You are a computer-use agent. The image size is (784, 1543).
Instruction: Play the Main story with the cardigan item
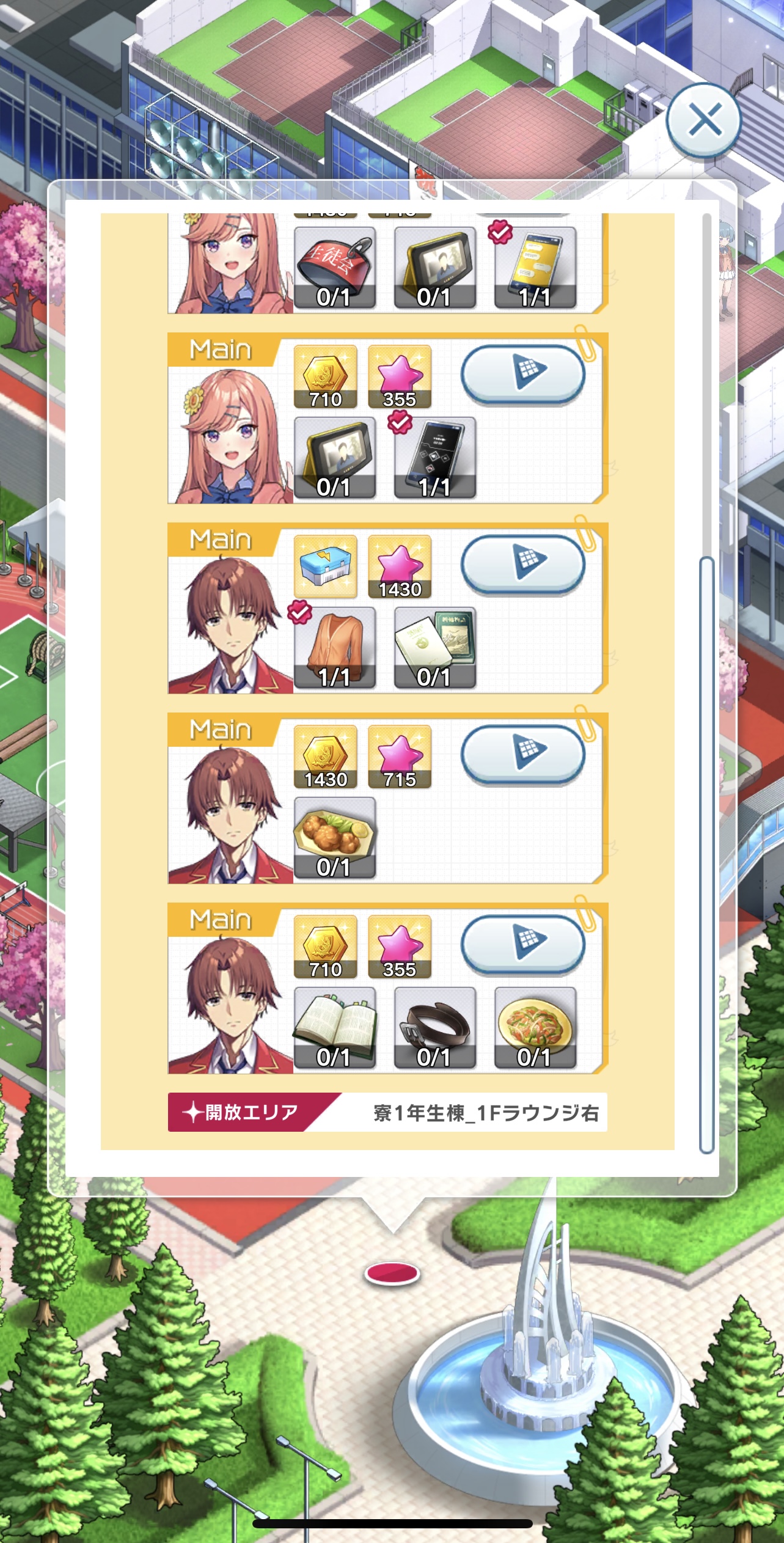pyautogui.click(x=523, y=565)
